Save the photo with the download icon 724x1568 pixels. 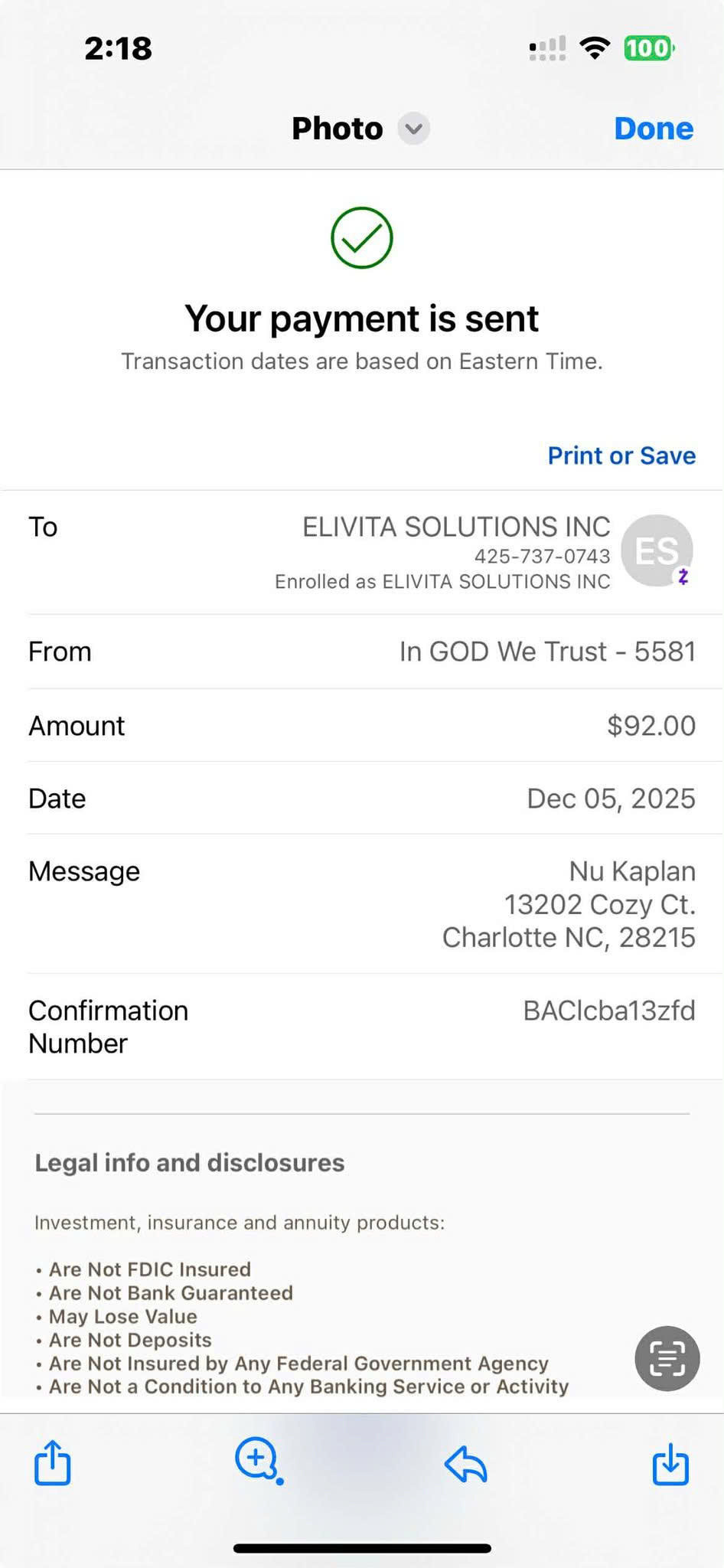click(x=670, y=1464)
